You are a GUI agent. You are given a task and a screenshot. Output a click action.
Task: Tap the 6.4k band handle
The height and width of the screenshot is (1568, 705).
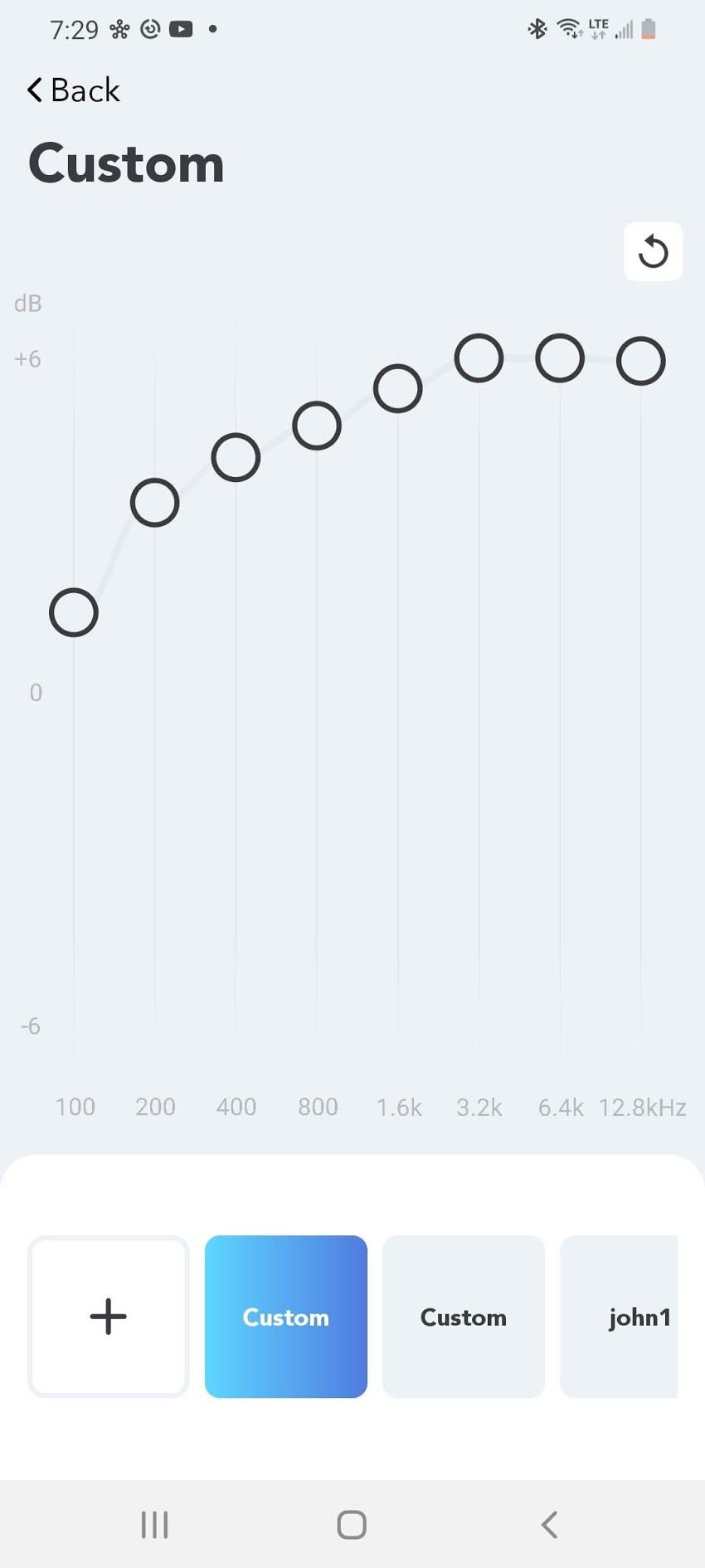(x=560, y=358)
